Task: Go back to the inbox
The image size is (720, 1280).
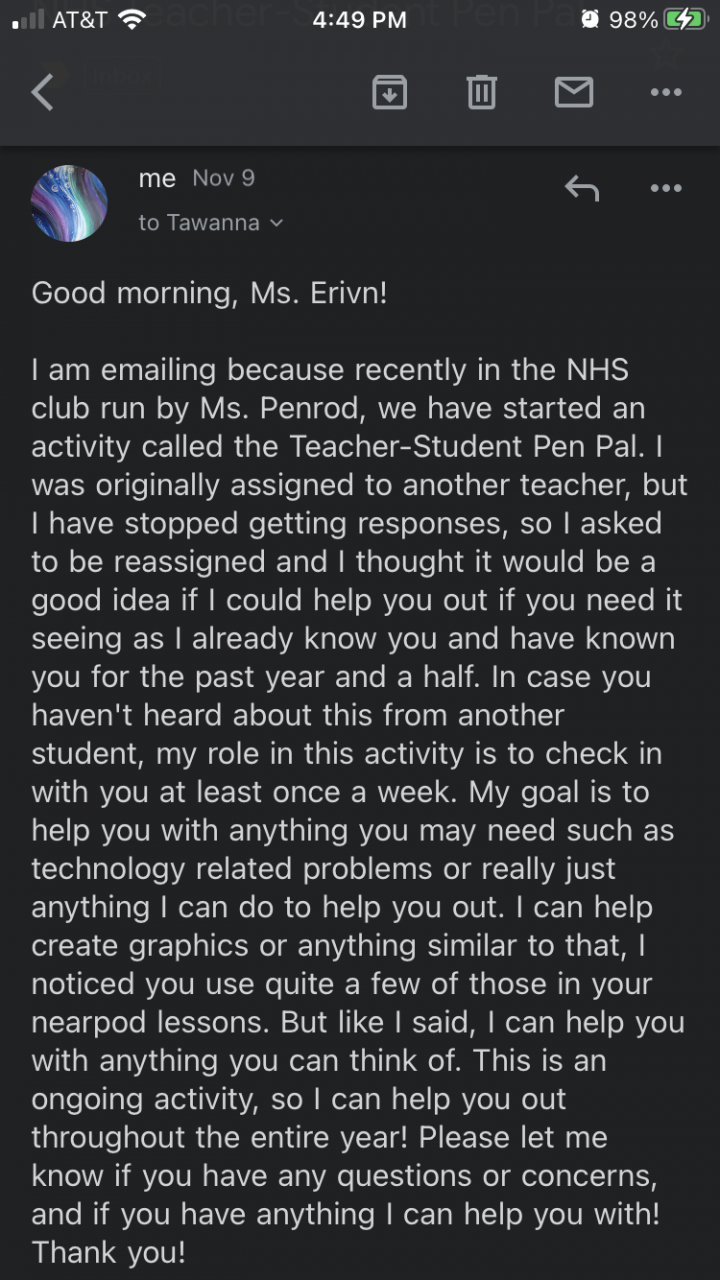Action: click(42, 93)
